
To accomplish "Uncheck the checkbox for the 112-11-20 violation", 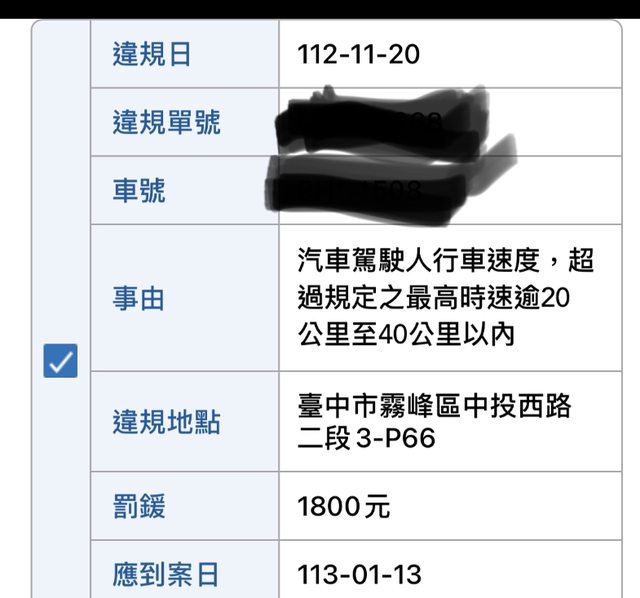I will 61,361.
